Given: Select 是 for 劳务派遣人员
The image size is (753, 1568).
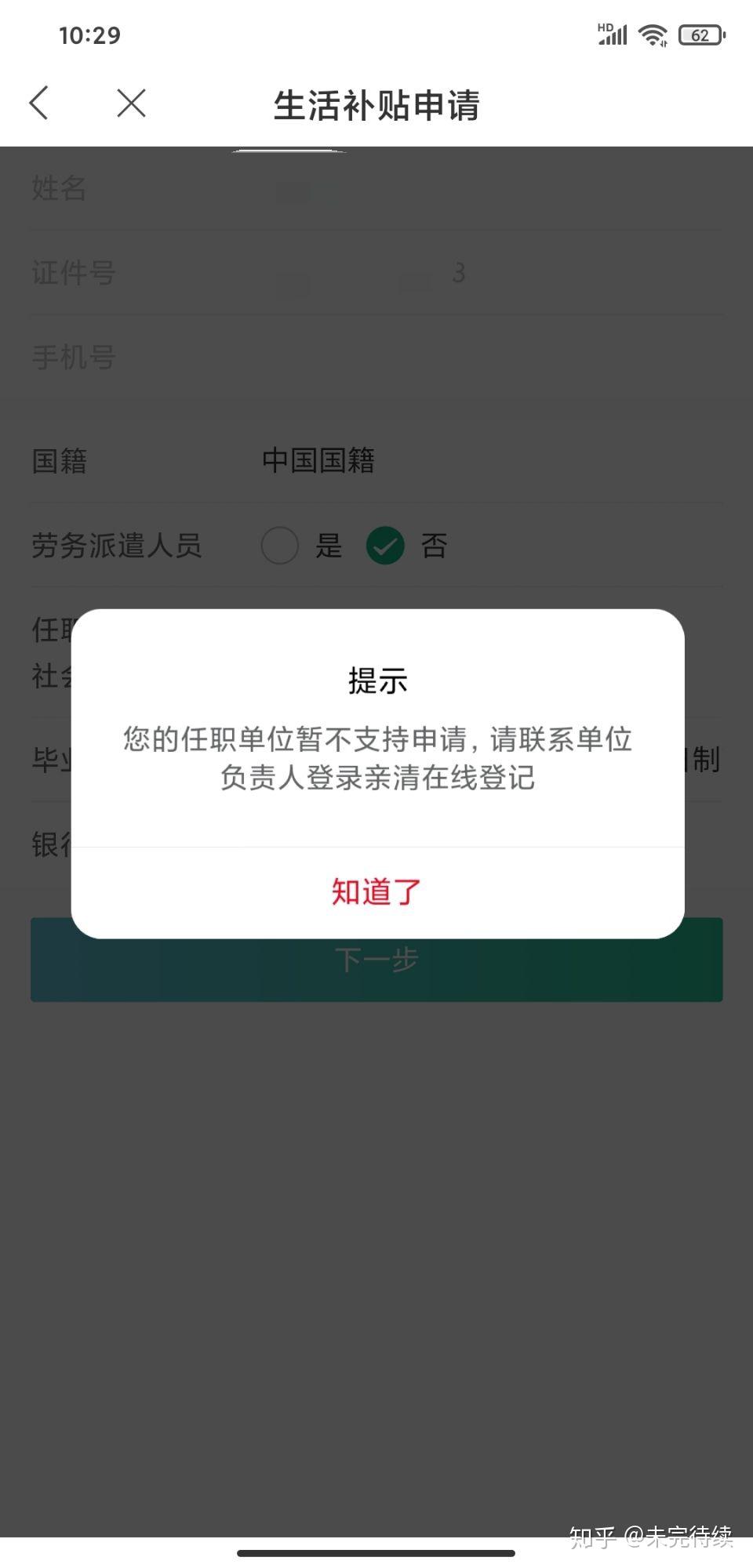Looking at the screenshot, I should [x=280, y=546].
